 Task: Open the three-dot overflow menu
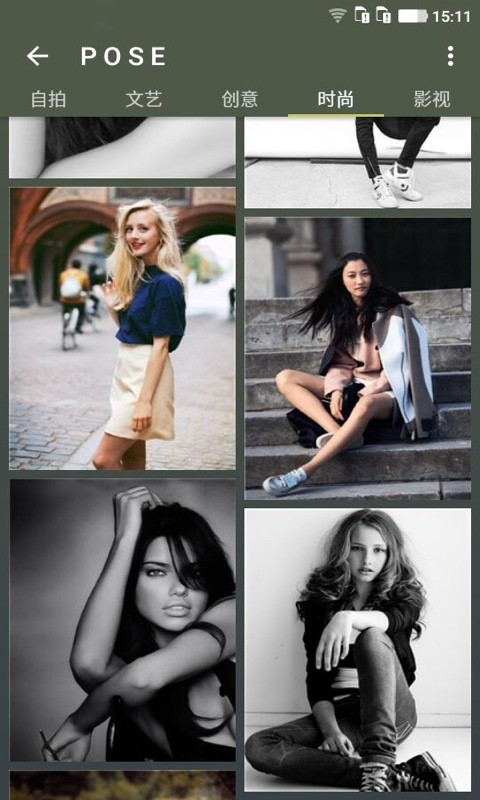pos(450,56)
